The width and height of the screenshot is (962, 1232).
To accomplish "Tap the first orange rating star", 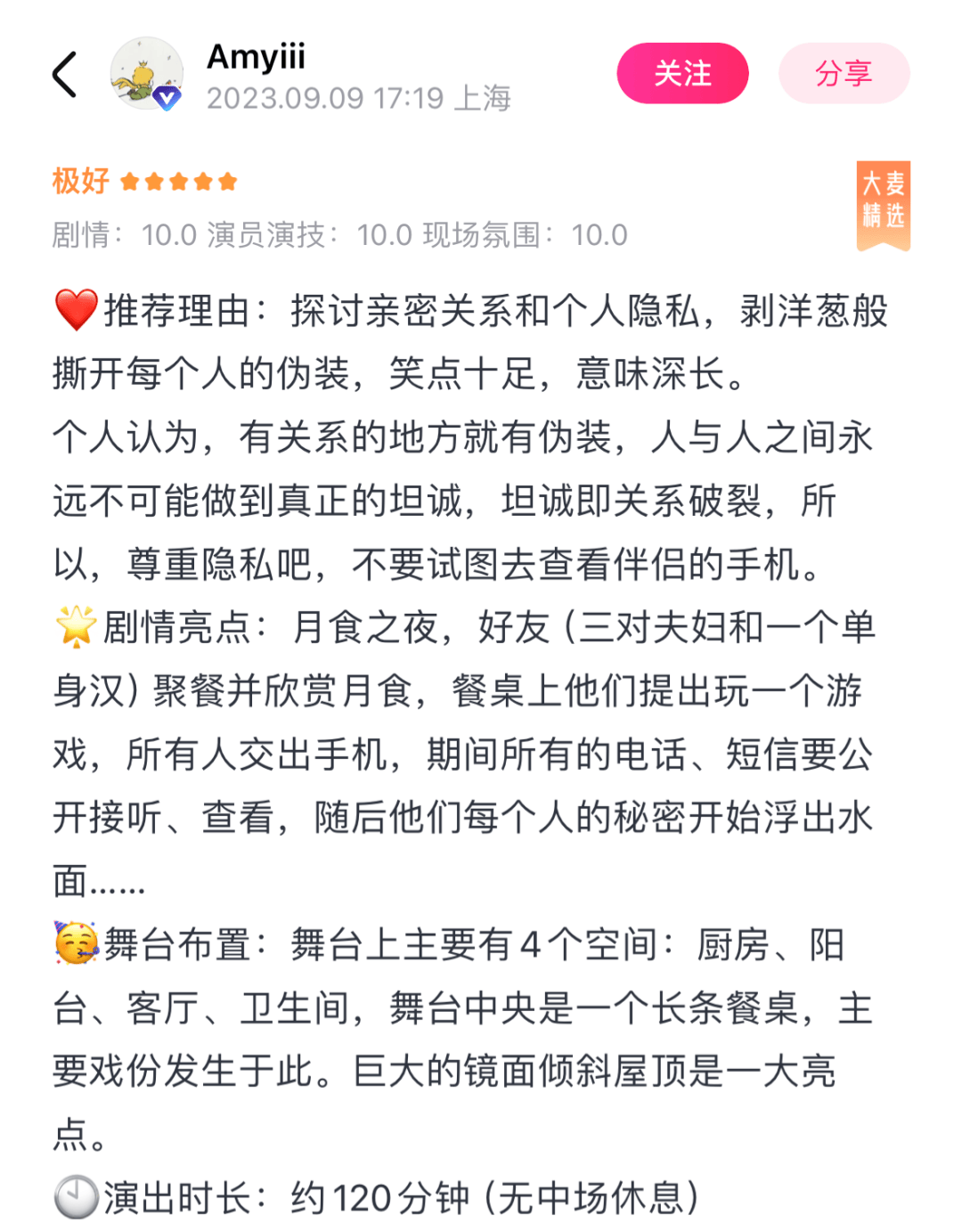I will [130, 179].
